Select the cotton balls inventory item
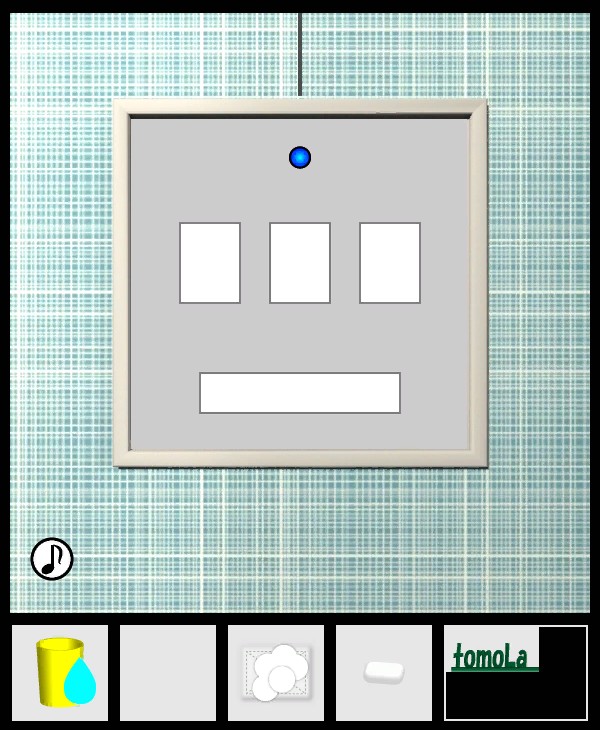This screenshot has height=730, width=600. tap(276, 673)
